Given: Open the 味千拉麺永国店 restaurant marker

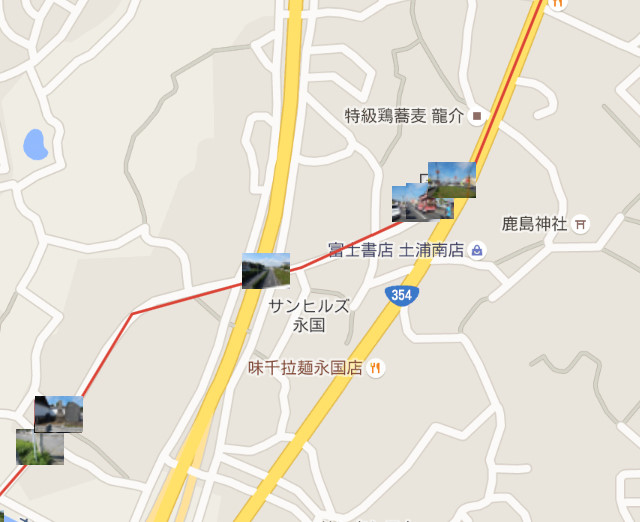Looking at the screenshot, I should 375,368.
